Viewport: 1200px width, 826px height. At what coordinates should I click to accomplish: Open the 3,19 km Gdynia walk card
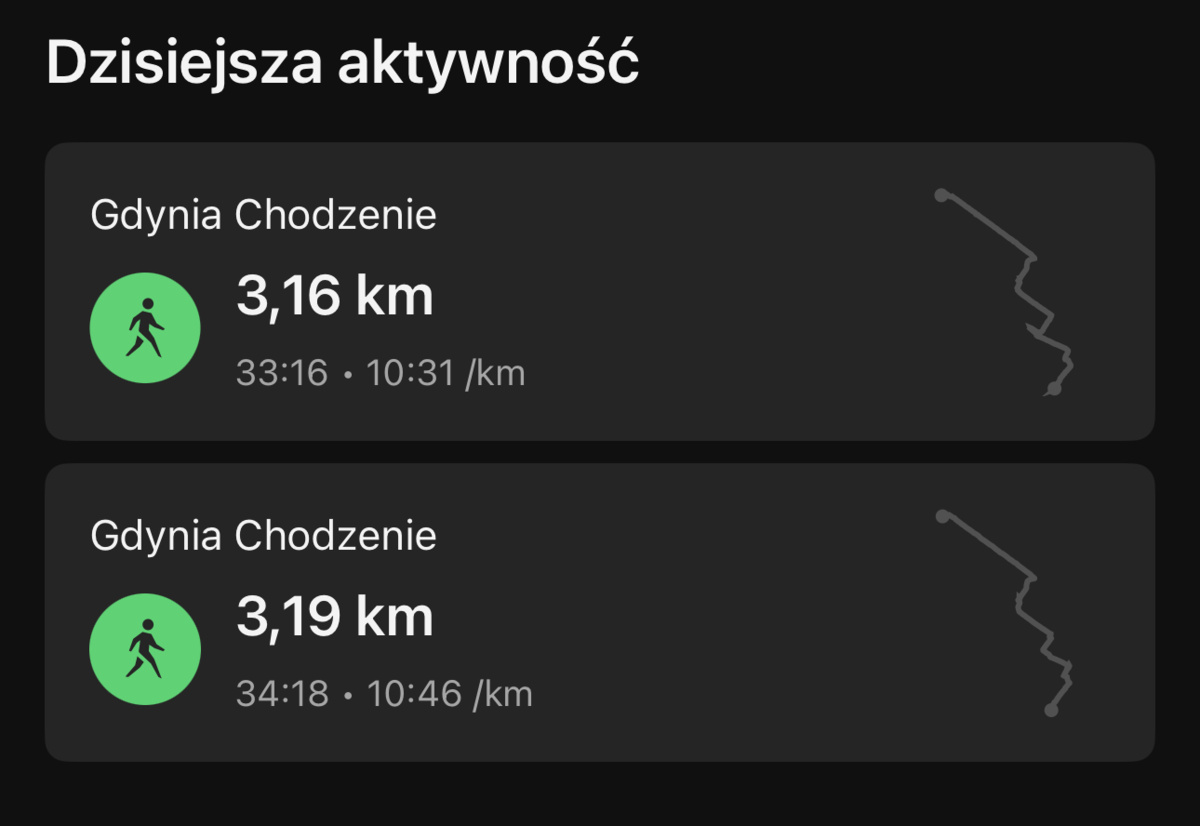600,612
